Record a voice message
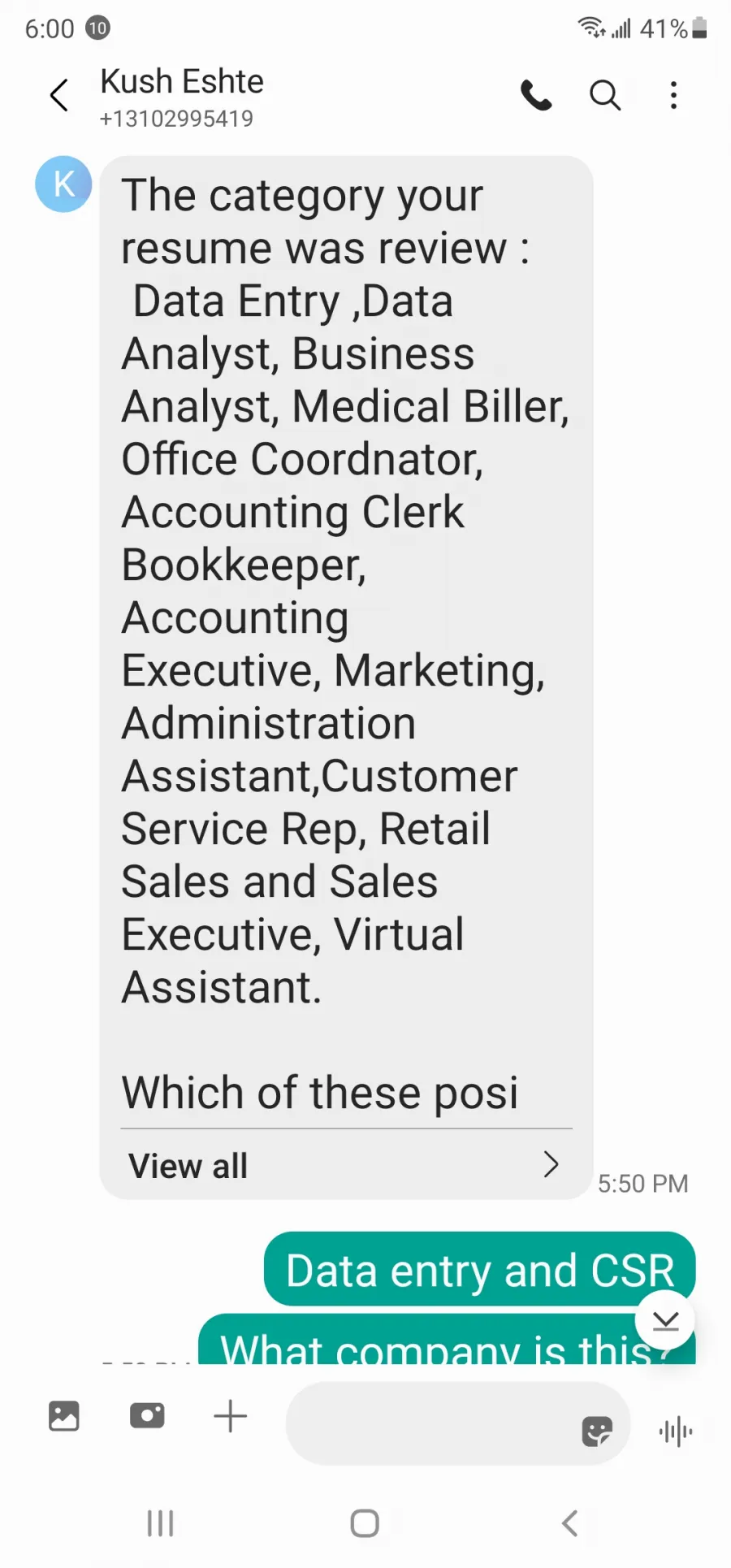 [676, 1432]
